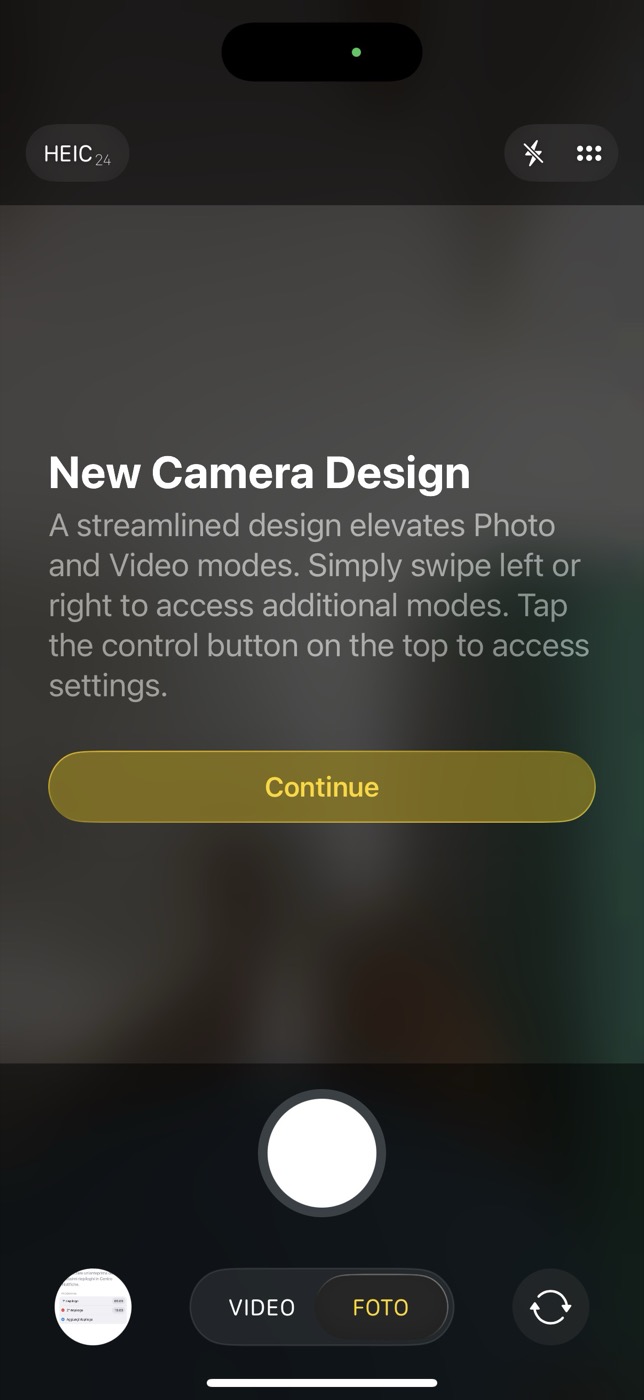Open the camera controls grid menu
The image size is (644, 1400).
(x=589, y=153)
